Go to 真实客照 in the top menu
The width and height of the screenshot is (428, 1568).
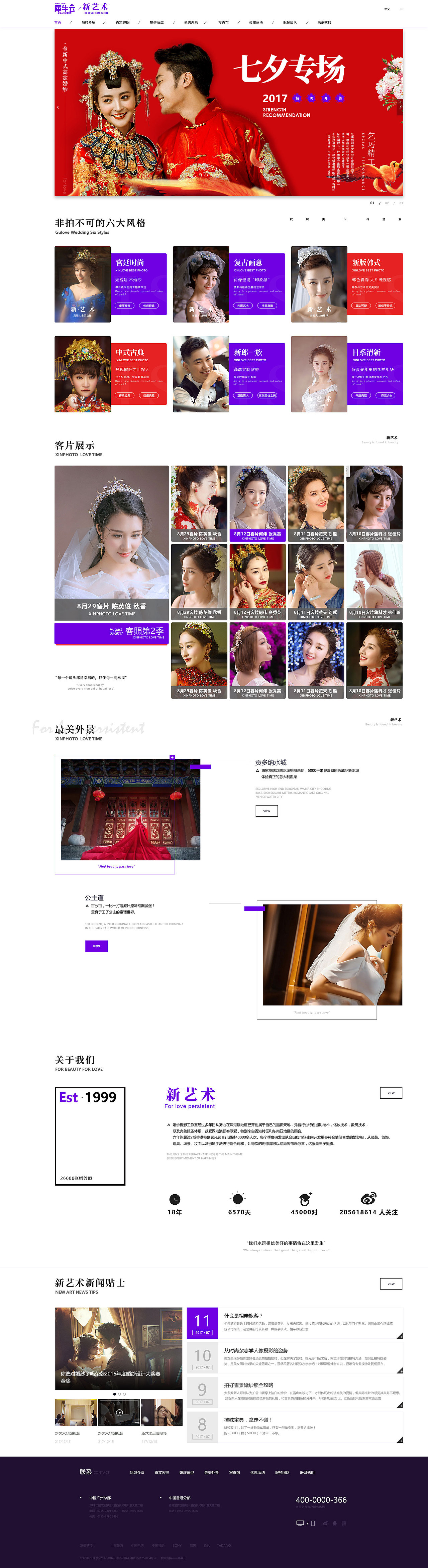click(x=122, y=22)
